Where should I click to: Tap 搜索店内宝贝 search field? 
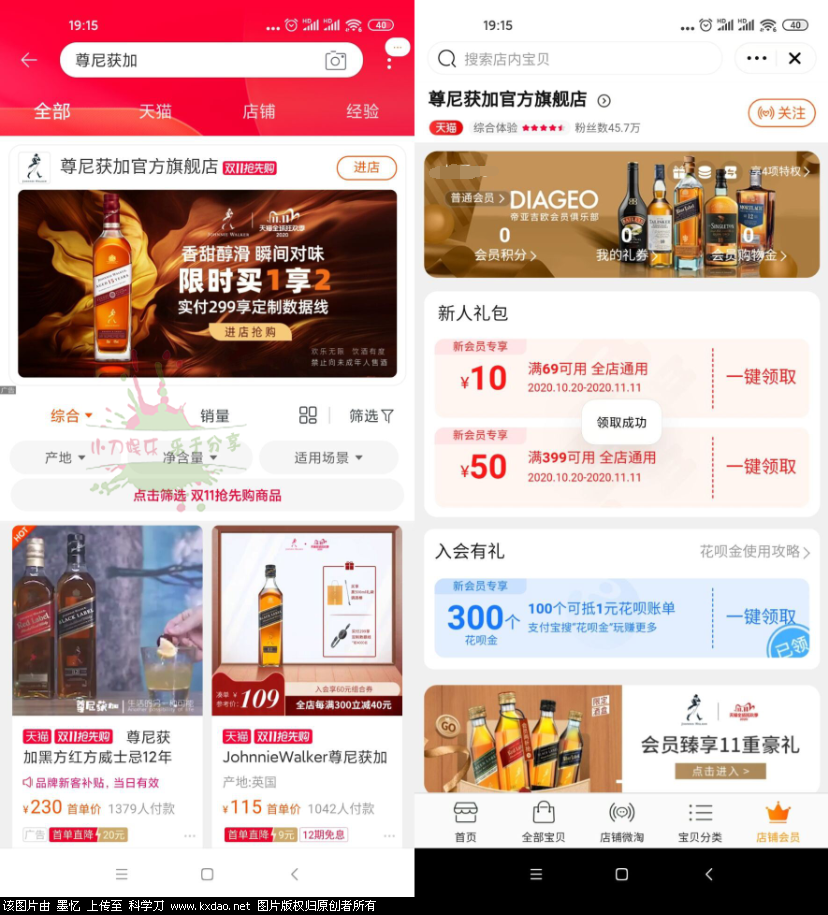pyautogui.click(x=575, y=59)
